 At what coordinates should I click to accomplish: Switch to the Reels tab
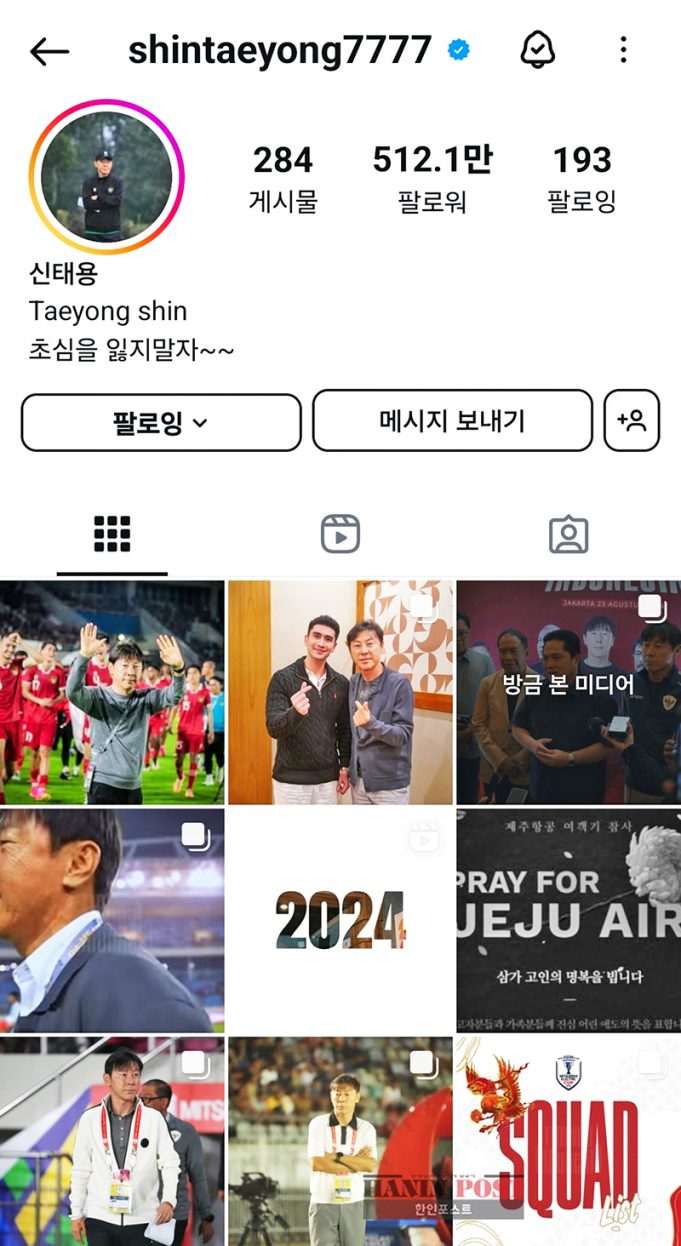tap(340, 534)
